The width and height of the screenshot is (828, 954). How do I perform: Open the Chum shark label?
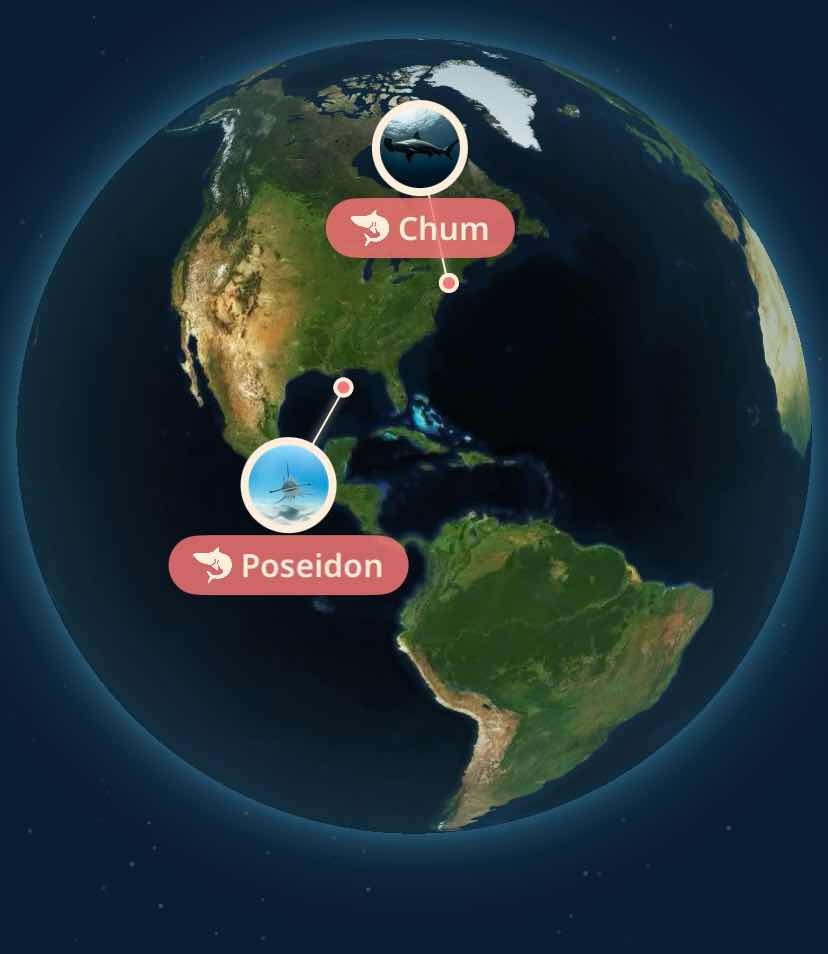point(420,228)
